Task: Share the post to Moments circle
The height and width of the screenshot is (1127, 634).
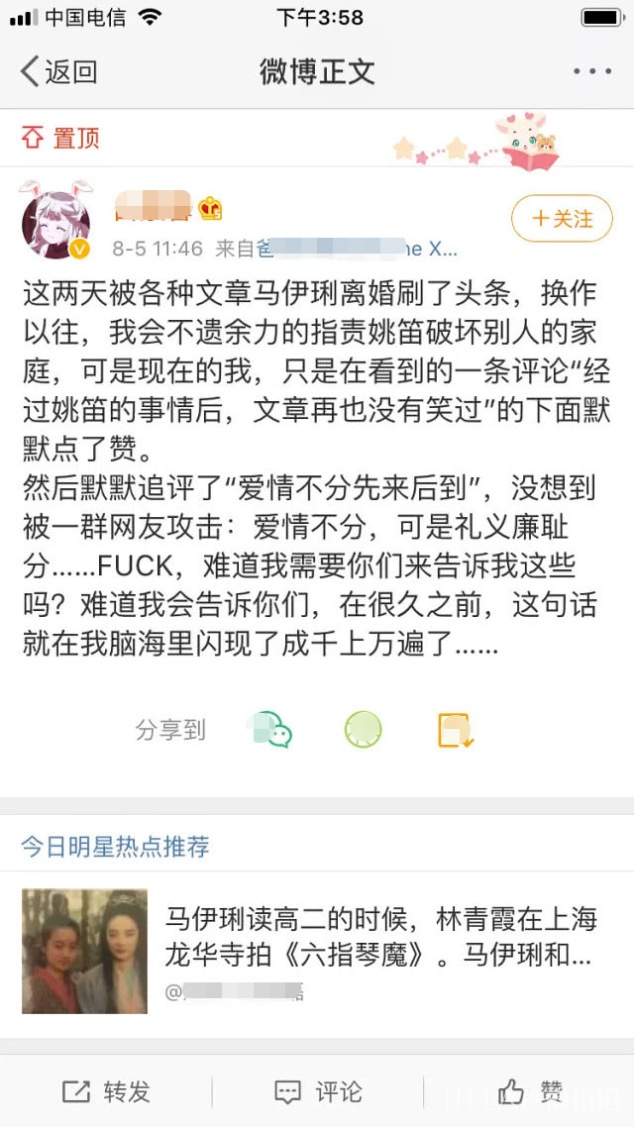Action: [363, 730]
